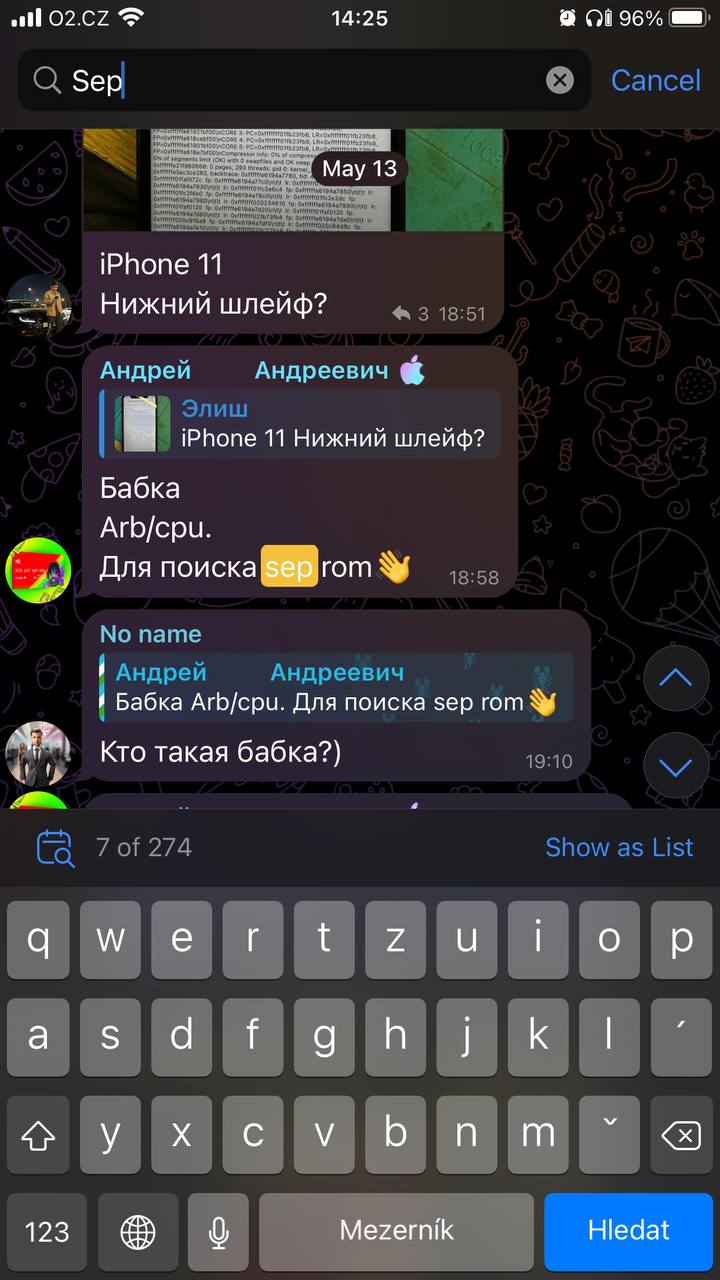The height and width of the screenshot is (1280, 720).
Task: Start dictation with the microphone key
Action: coord(219,1232)
